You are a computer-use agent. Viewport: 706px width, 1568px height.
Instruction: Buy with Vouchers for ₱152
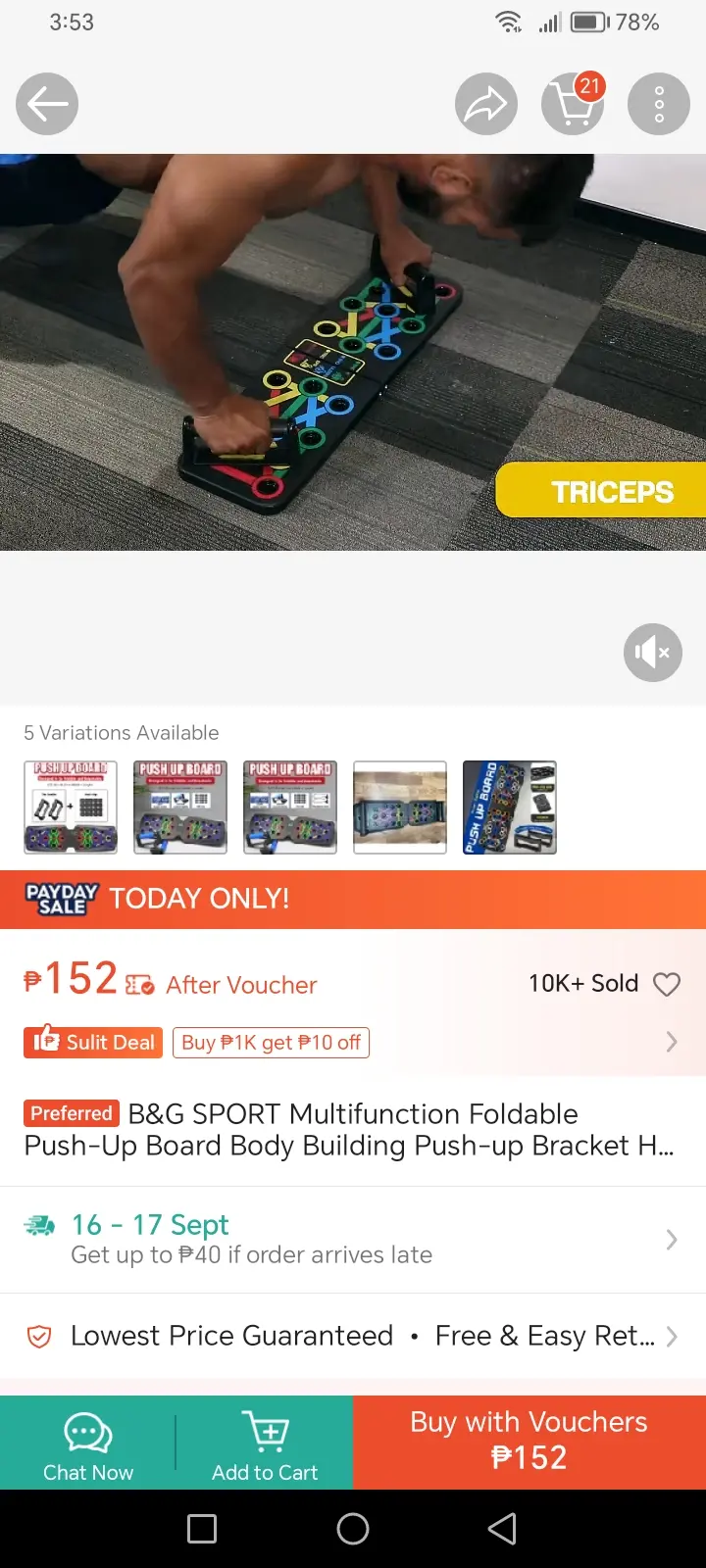(529, 1443)
